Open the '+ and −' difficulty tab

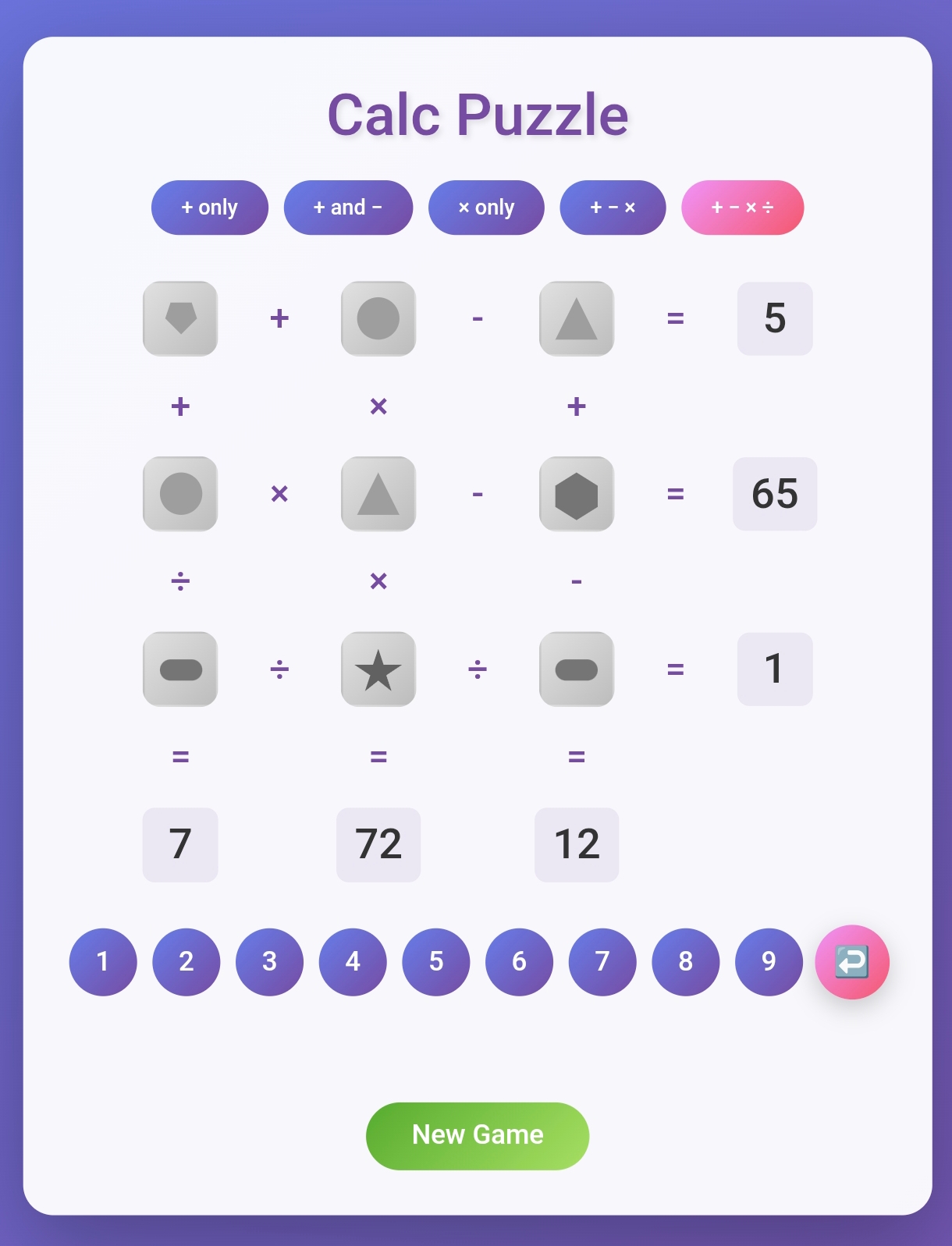(348, 207)
